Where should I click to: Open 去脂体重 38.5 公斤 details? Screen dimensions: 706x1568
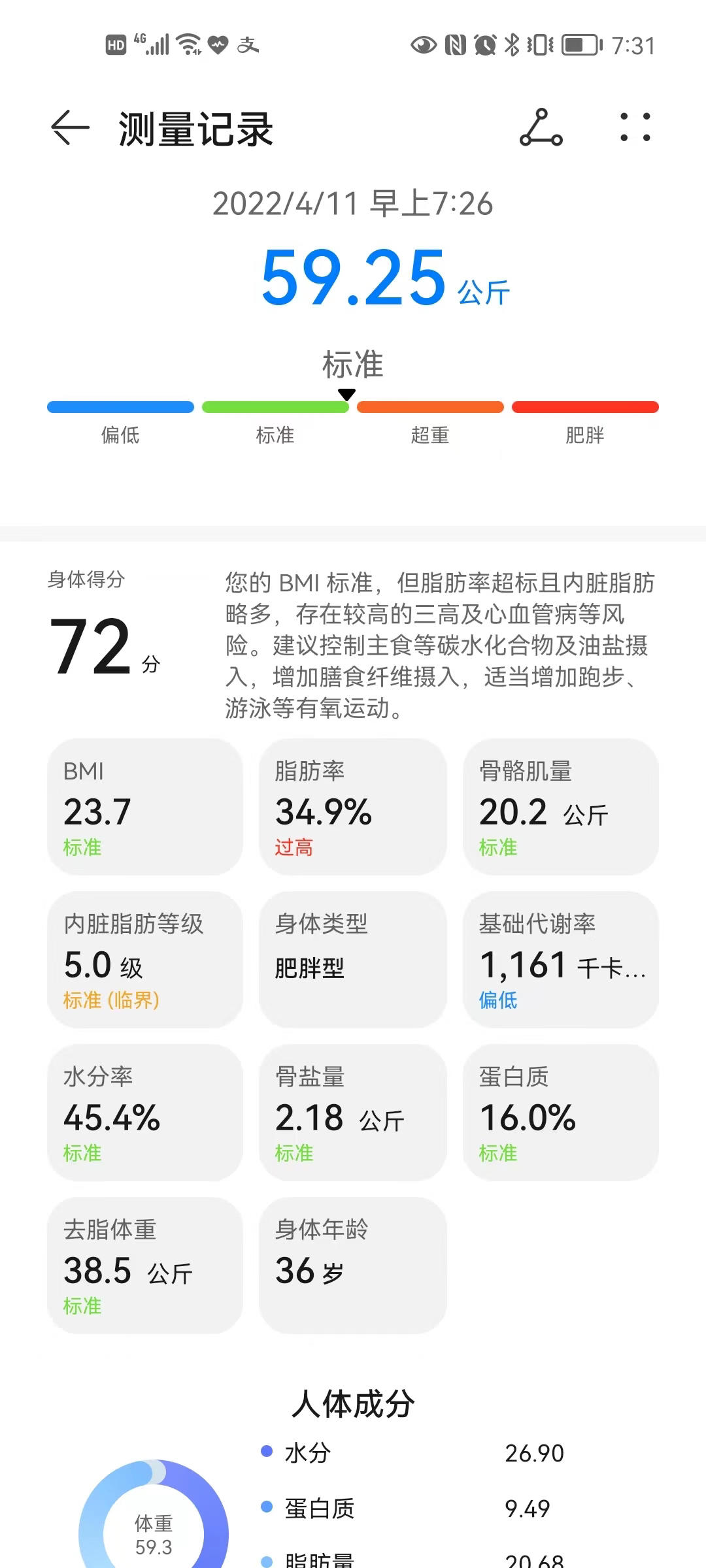pyautogui.click(x=145, y=1266)
